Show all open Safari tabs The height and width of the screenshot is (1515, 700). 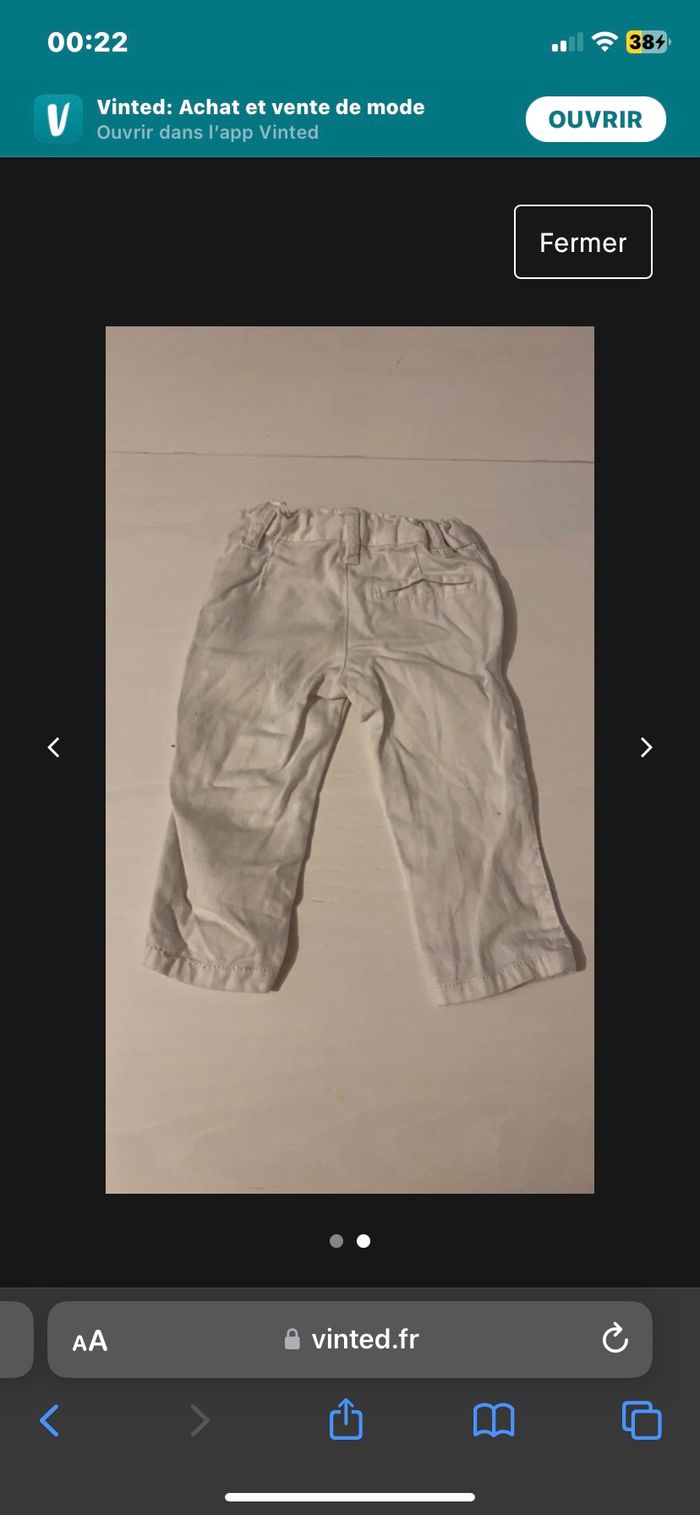pos(641,1420)
